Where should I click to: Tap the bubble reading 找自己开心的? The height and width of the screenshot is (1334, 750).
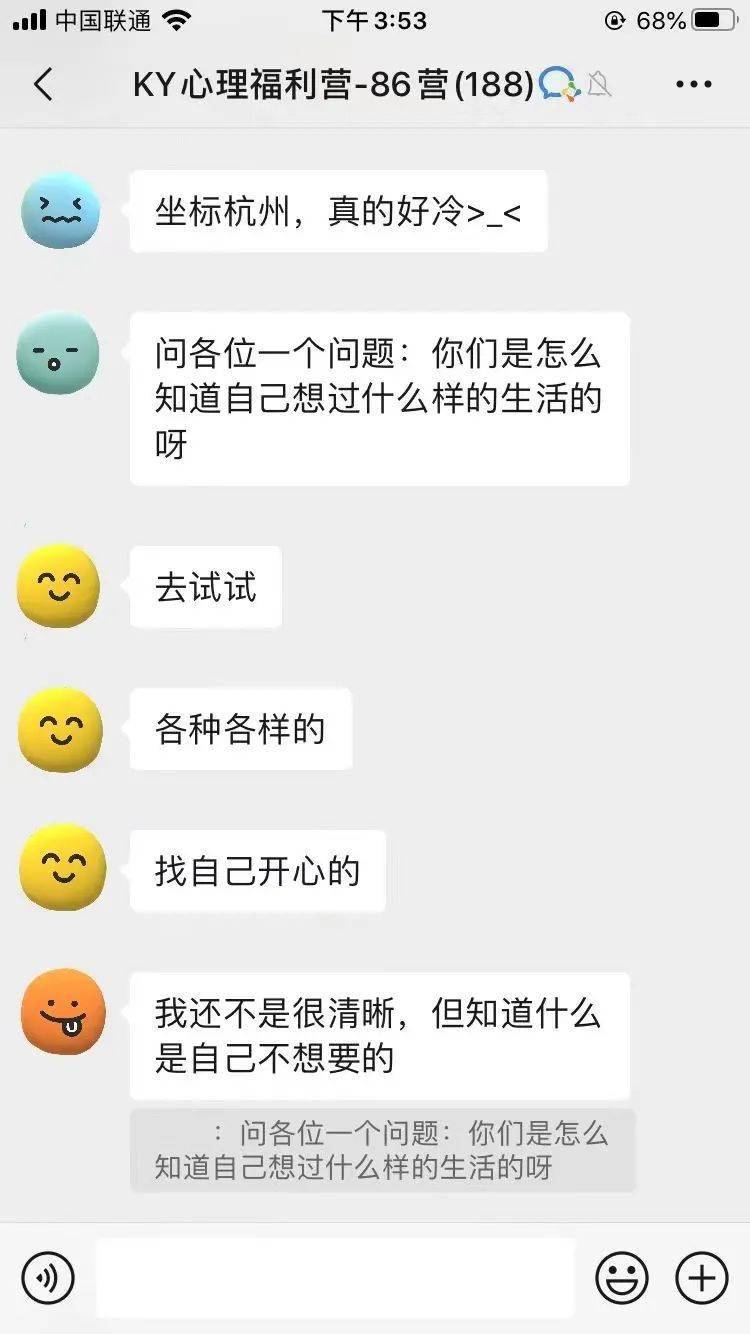tap(257, 870)
